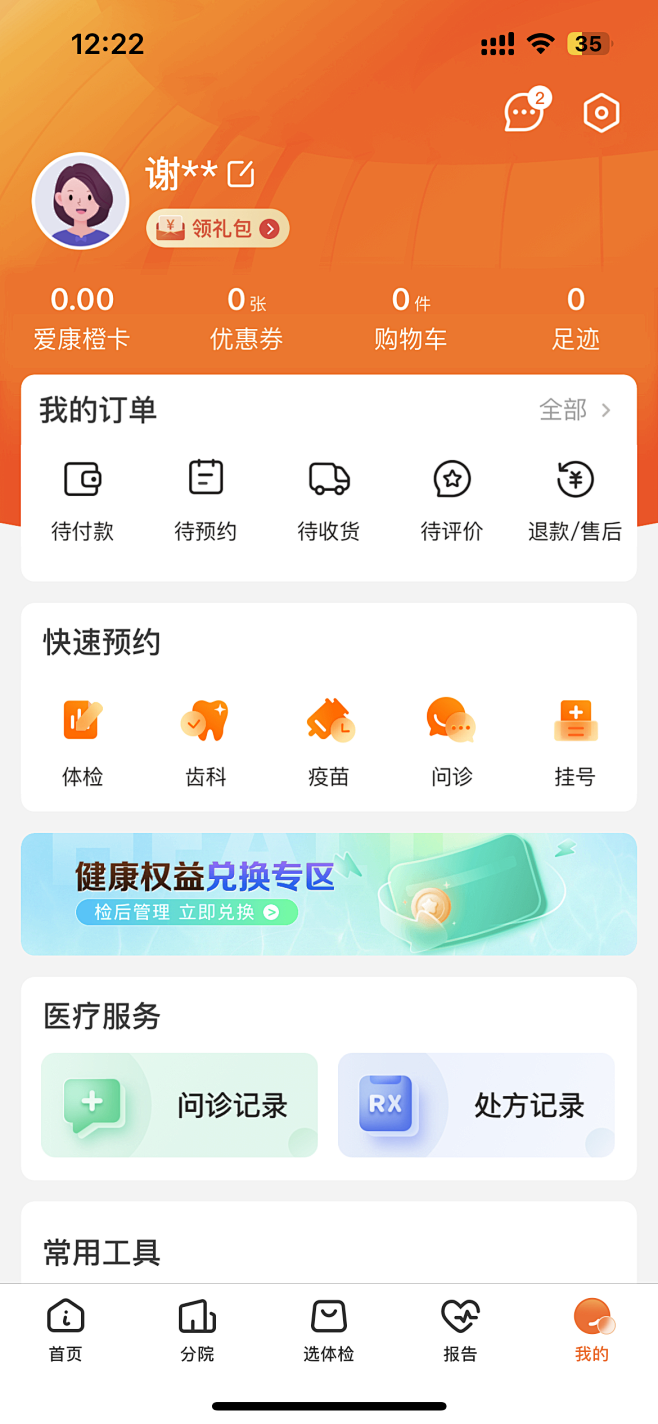Open 挂号 registration booking
The image size is (658, 1424).
575,741
